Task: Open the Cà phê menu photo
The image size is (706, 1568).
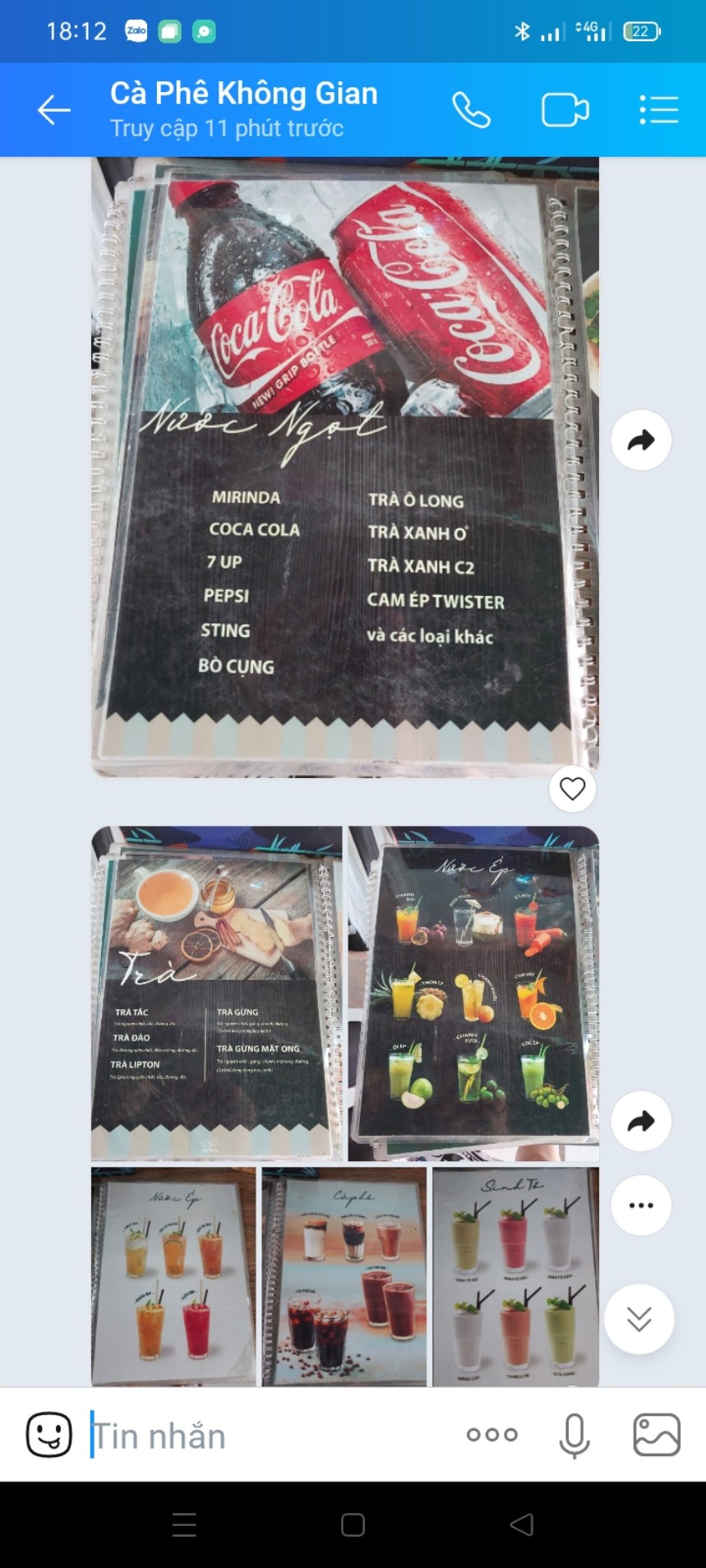Action: (344, 1275)
